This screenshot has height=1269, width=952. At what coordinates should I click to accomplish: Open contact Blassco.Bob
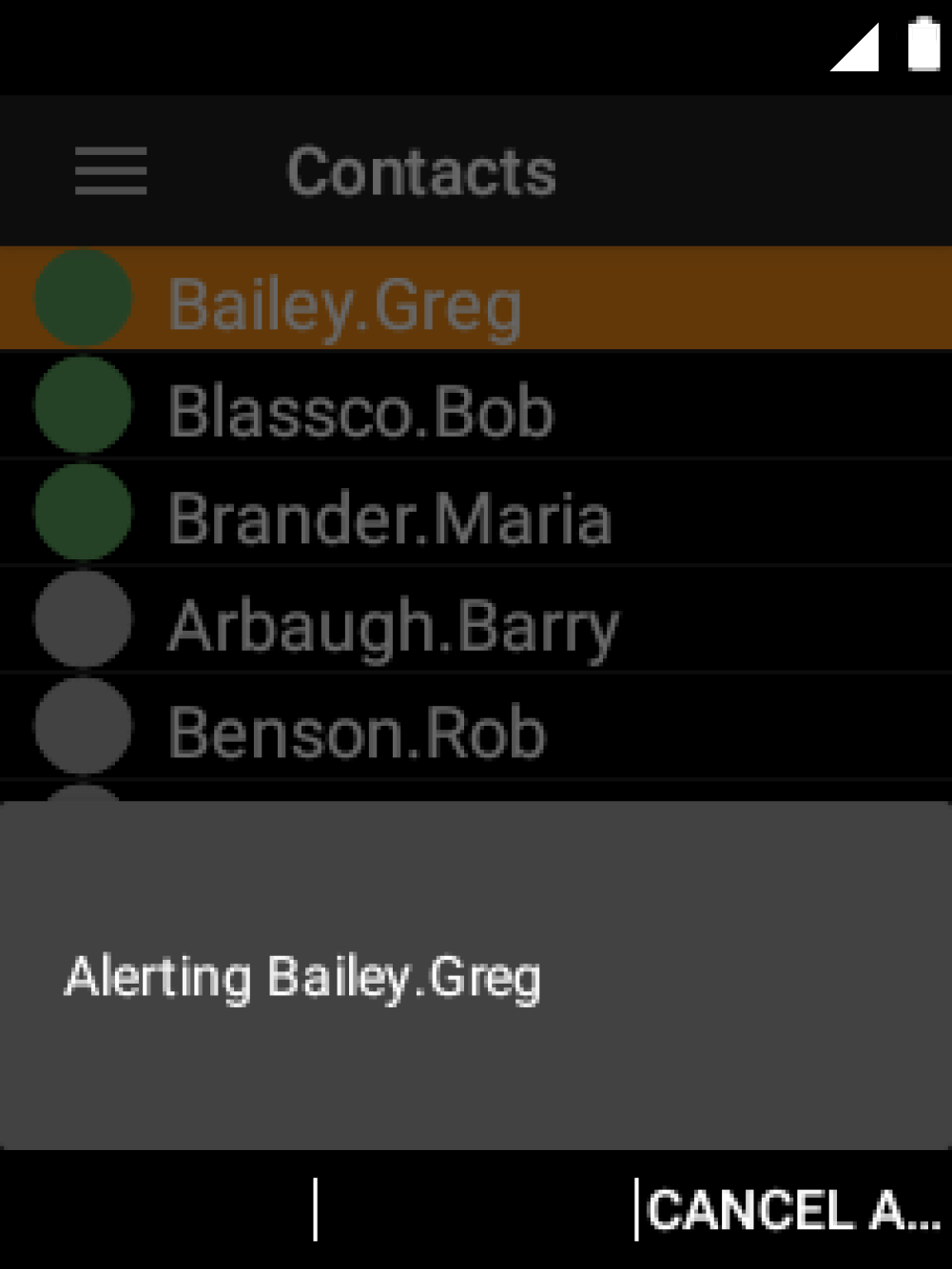coord(360,412)
